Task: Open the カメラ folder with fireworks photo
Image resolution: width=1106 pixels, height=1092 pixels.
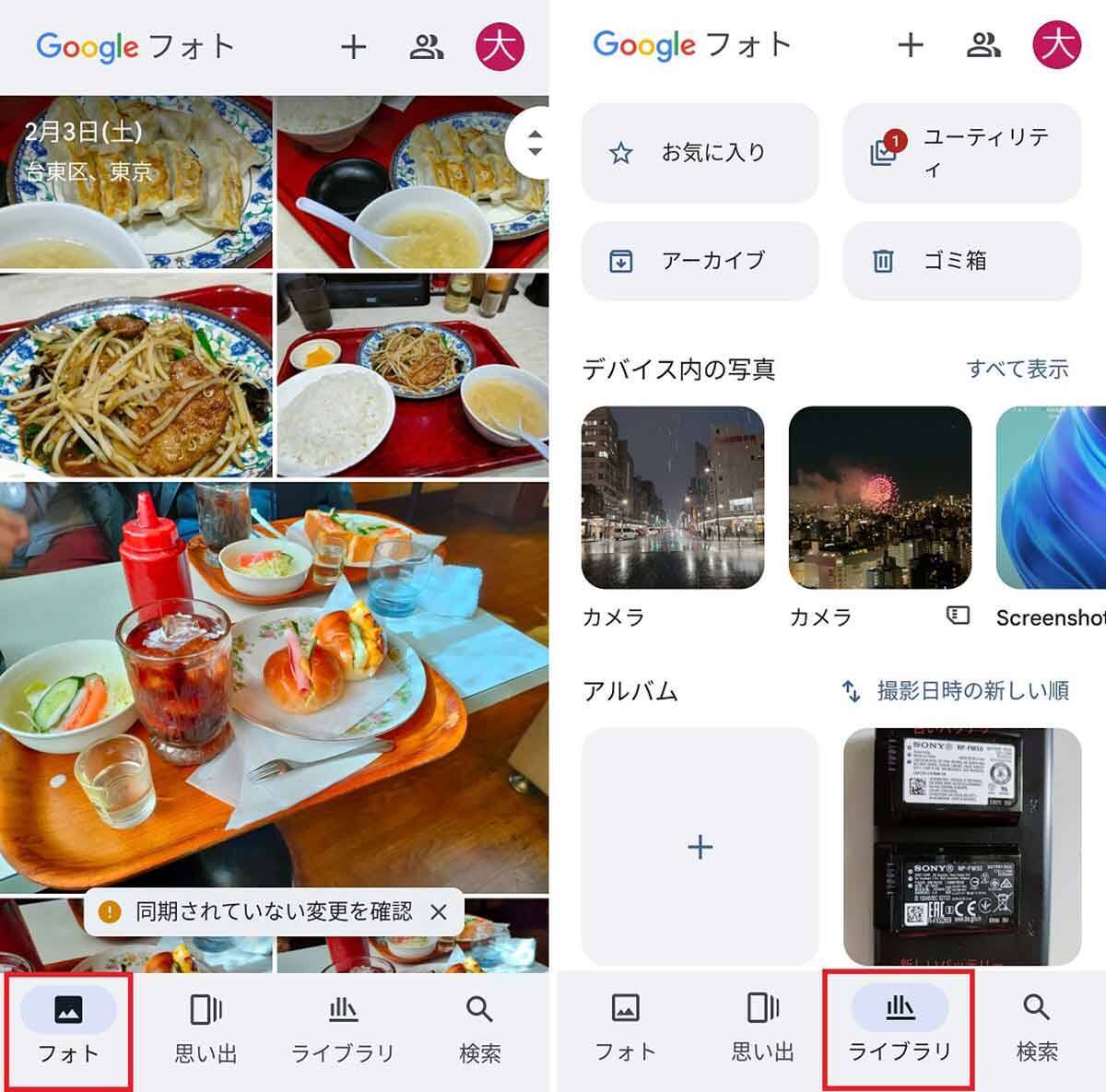Action: 879,498
